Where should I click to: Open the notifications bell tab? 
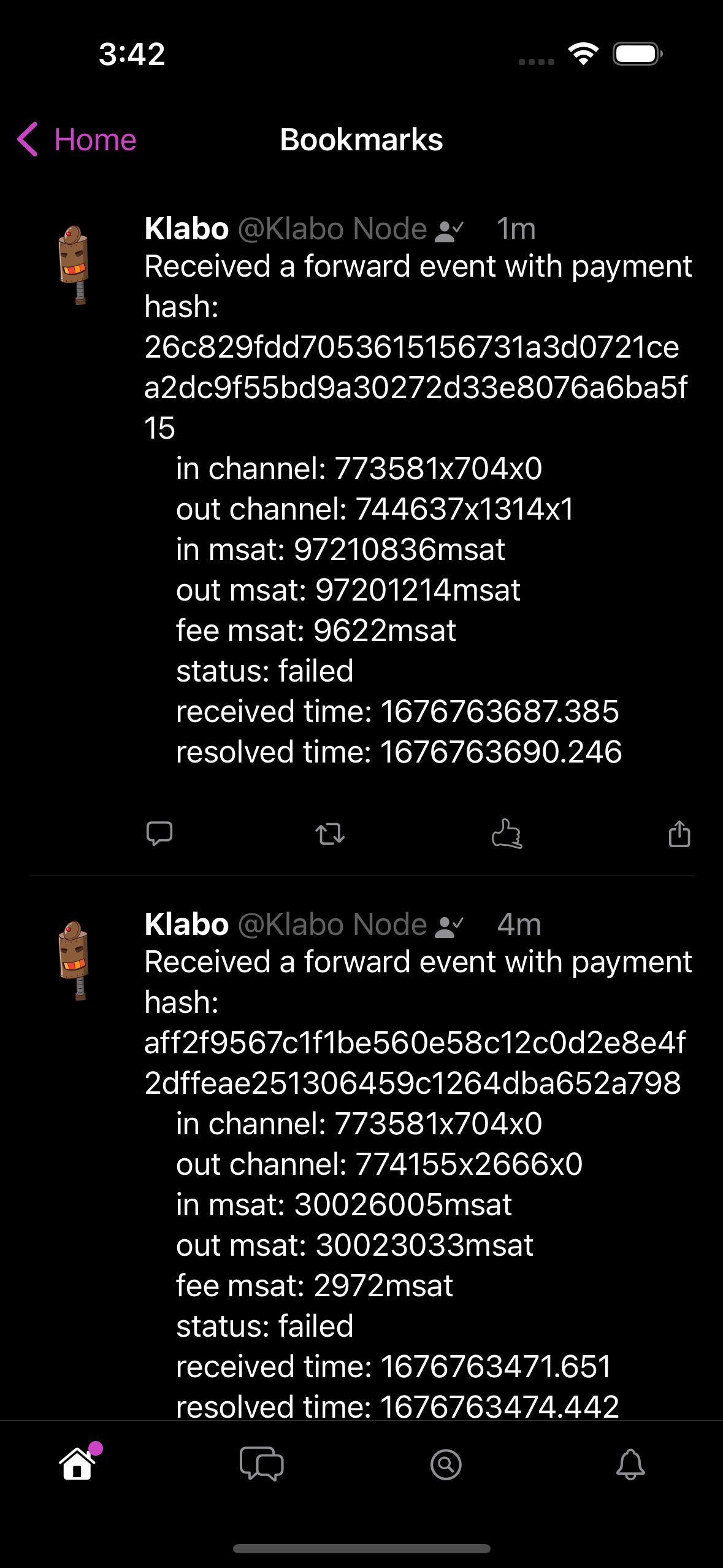(x=630, y=1464)
